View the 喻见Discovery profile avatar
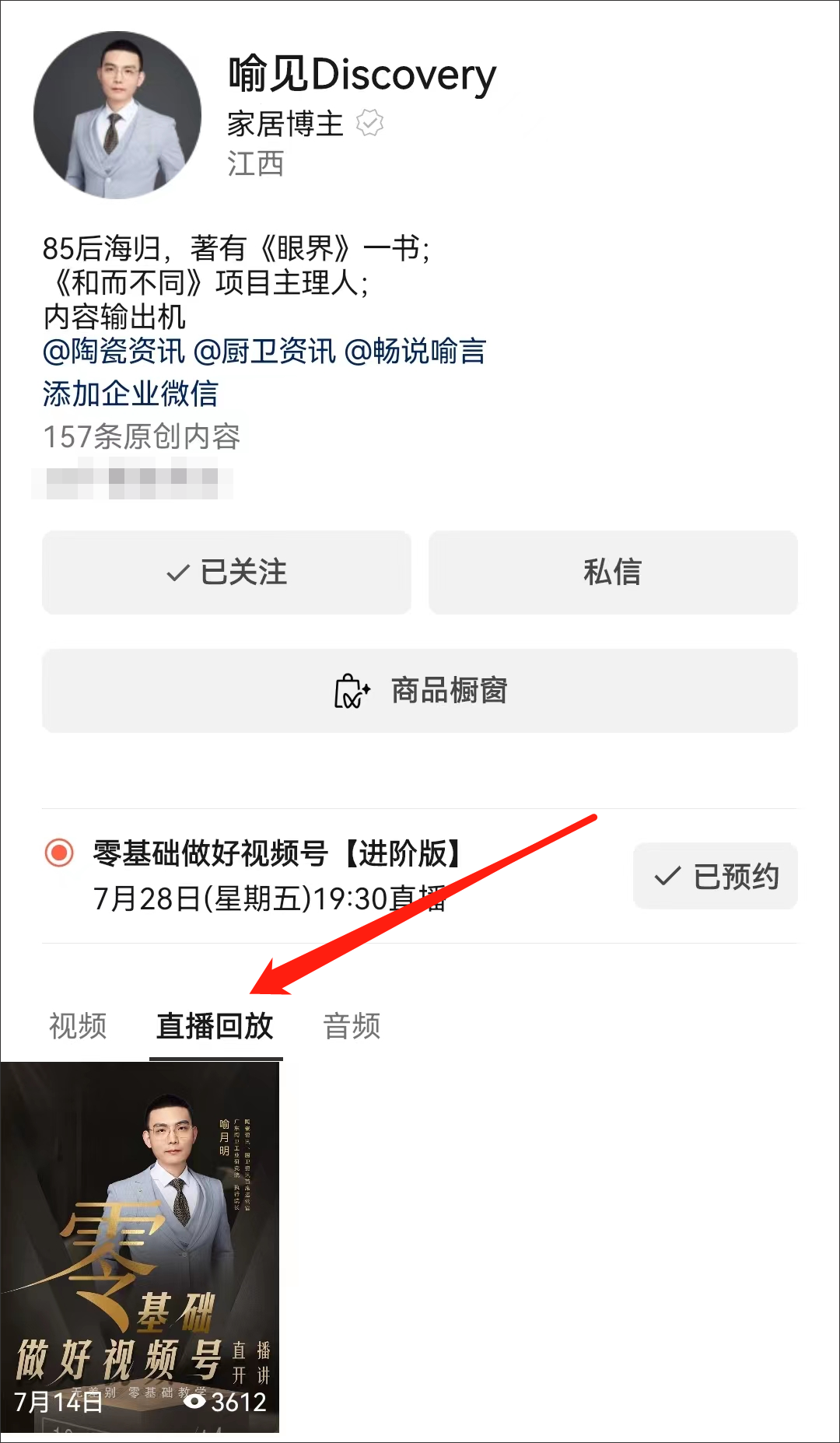Image resolution: width=840 pixels, height=1443 pixels. click(x=117, y=115)
